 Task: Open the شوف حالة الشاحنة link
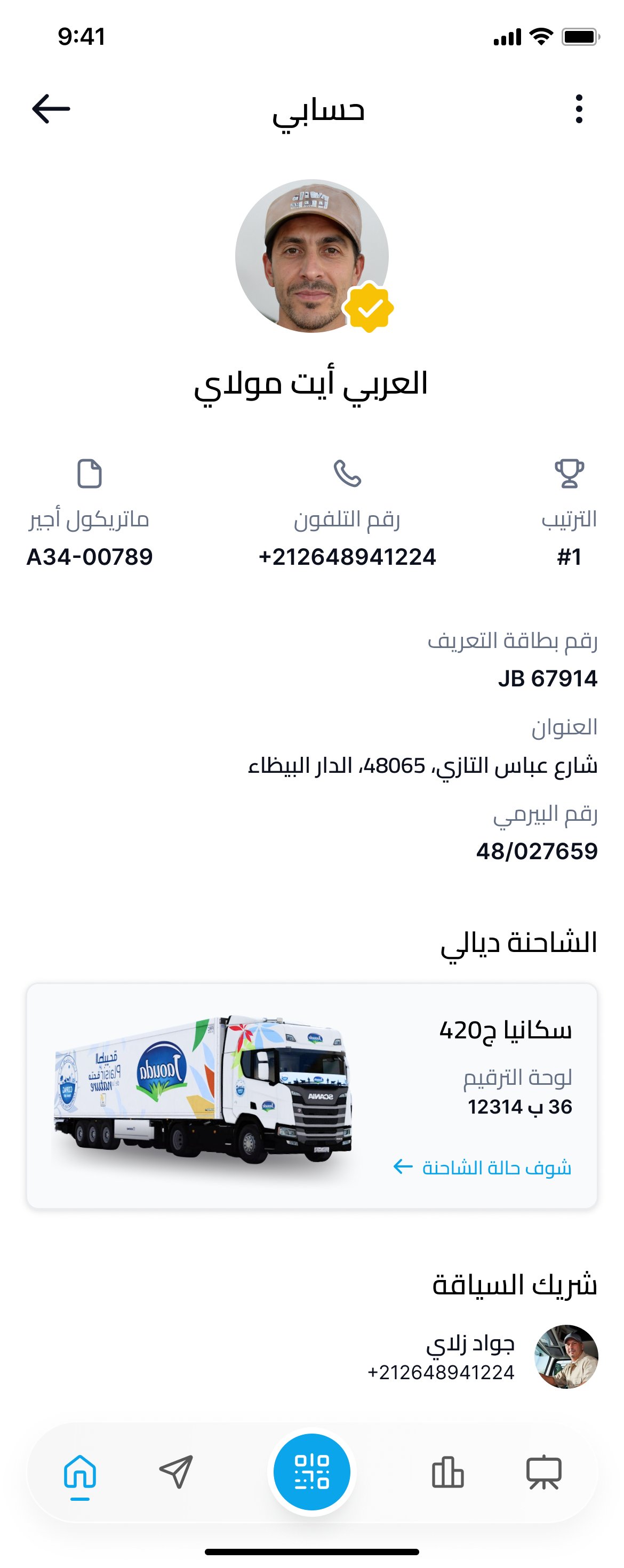tap(482, 1167)
